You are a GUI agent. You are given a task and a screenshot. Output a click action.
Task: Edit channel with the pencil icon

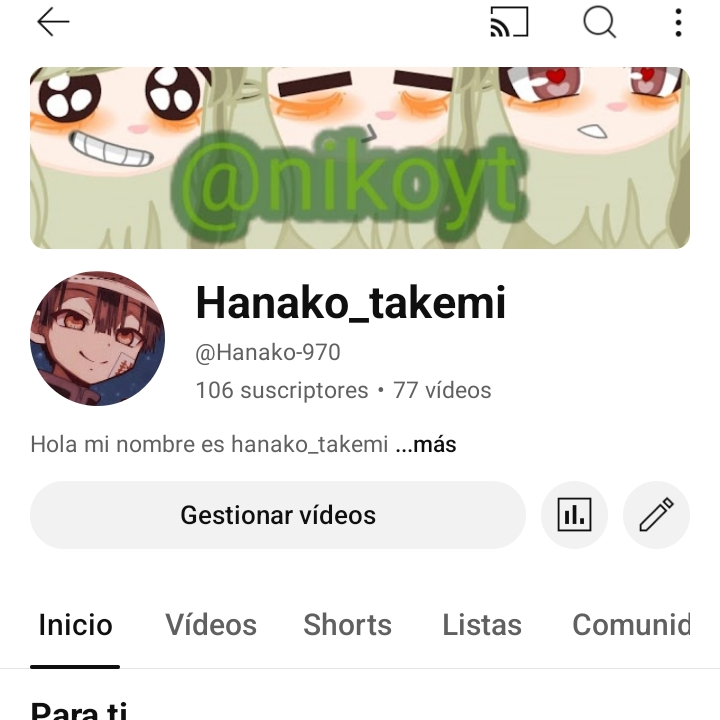point(656,515)
